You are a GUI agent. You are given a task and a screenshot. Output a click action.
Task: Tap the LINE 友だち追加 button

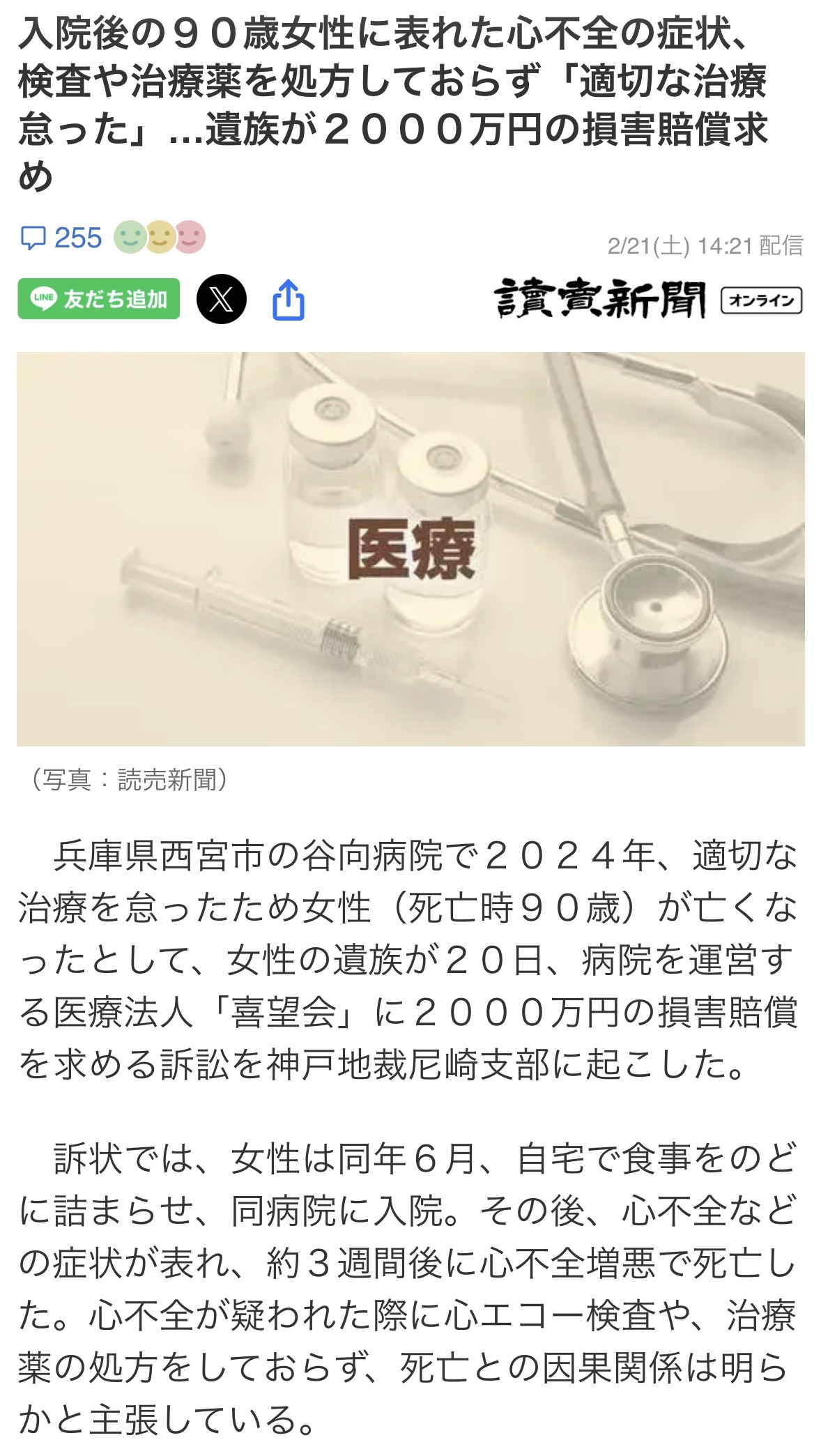[x=99, y=299]
